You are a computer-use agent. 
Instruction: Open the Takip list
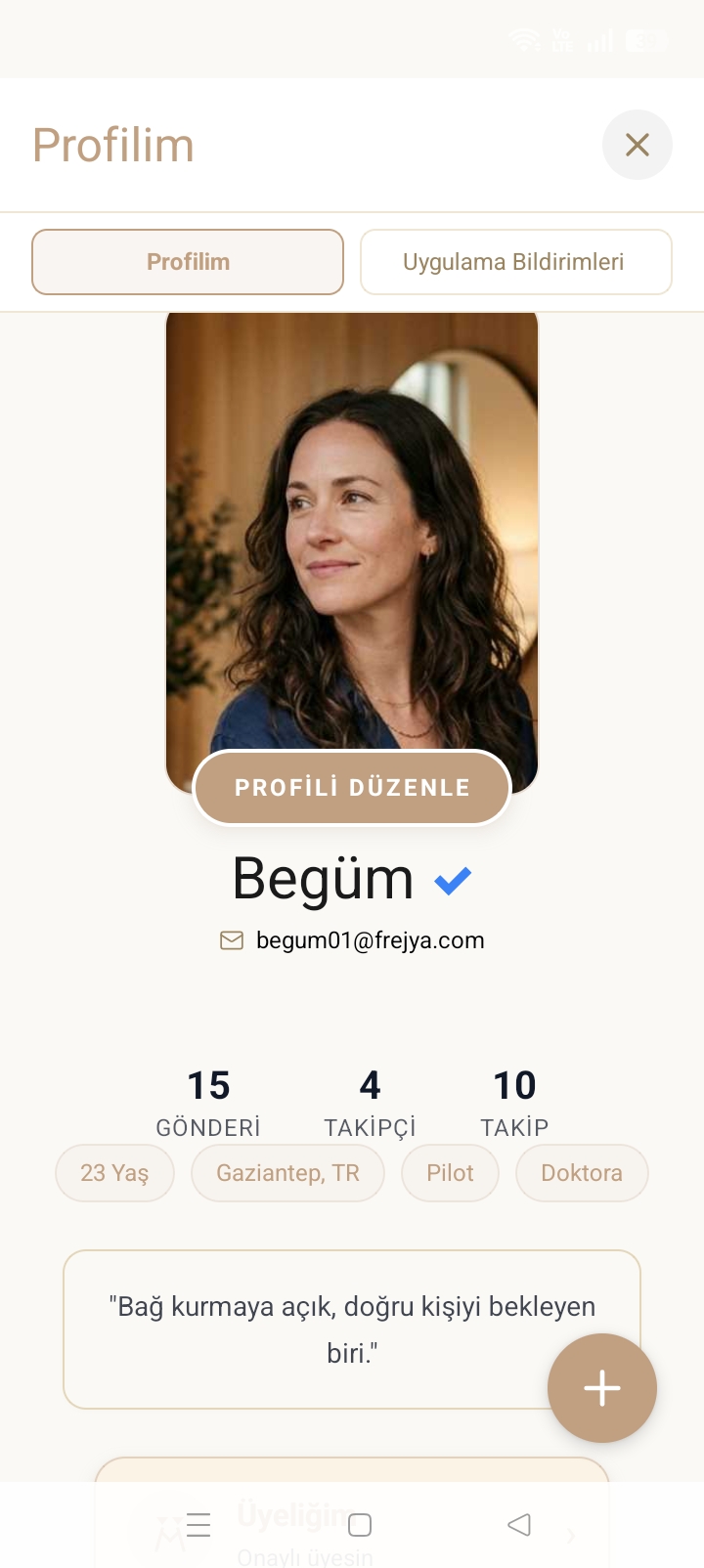point(514,1103)
